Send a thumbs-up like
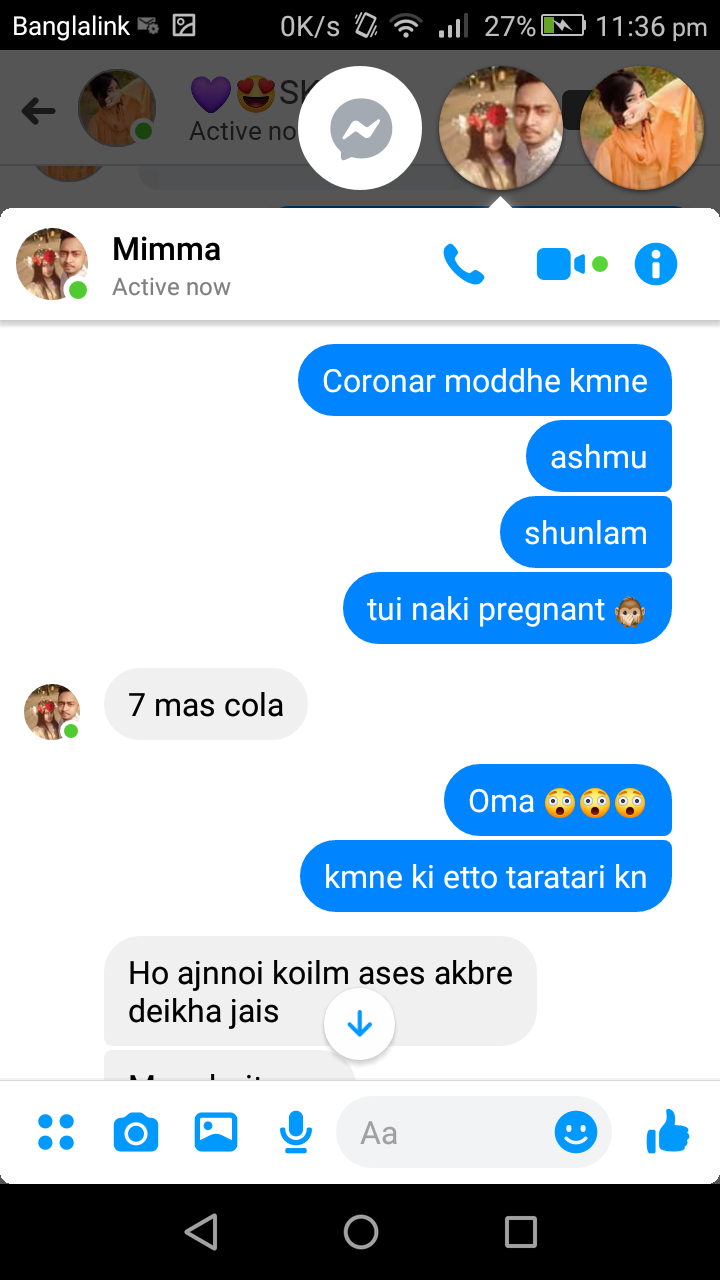The width and height of the screenshot is (720, 1280). pyautogui.click(x=667, y=1132)
